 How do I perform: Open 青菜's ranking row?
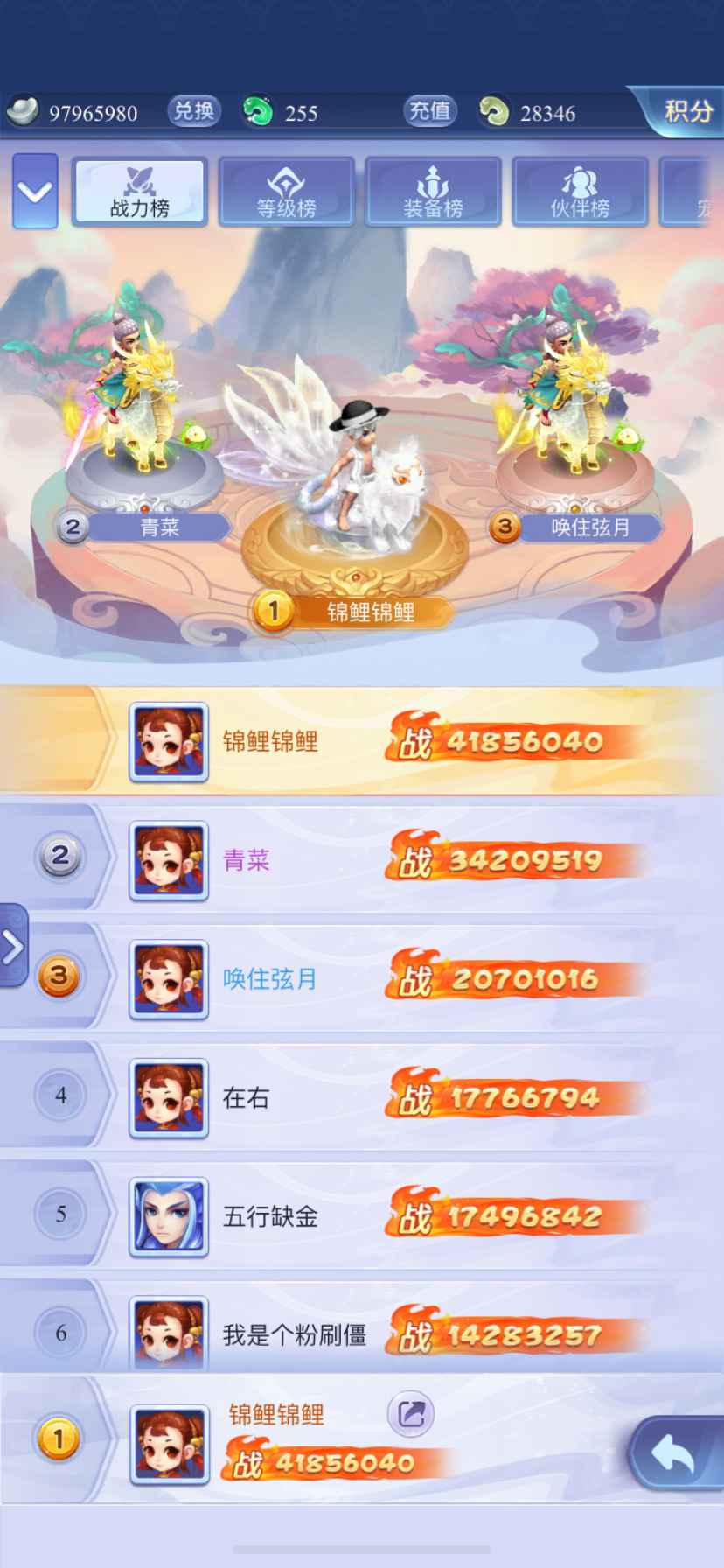pyautogui.click(x=362, y=860)
